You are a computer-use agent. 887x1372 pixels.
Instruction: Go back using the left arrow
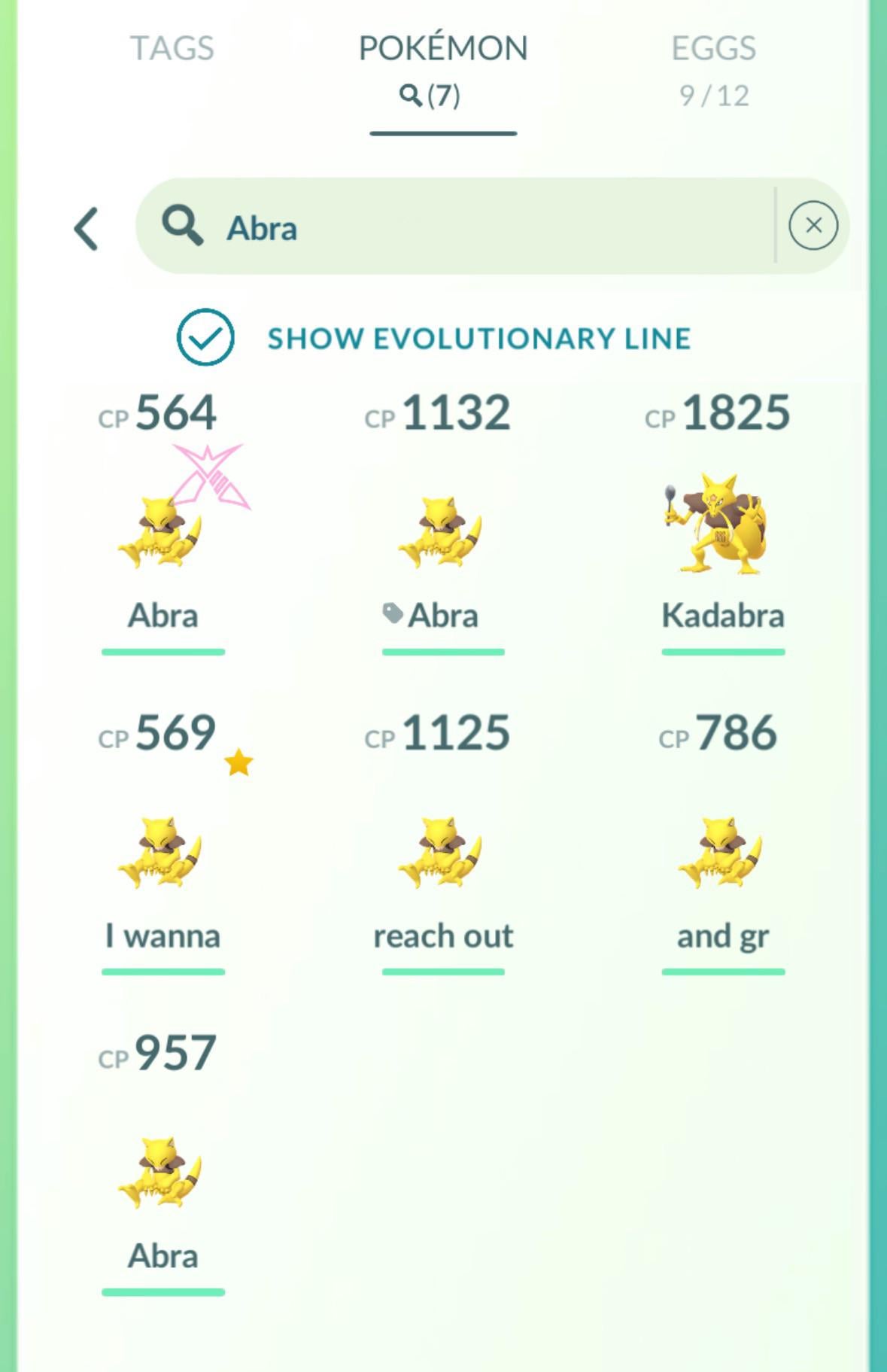87,228
